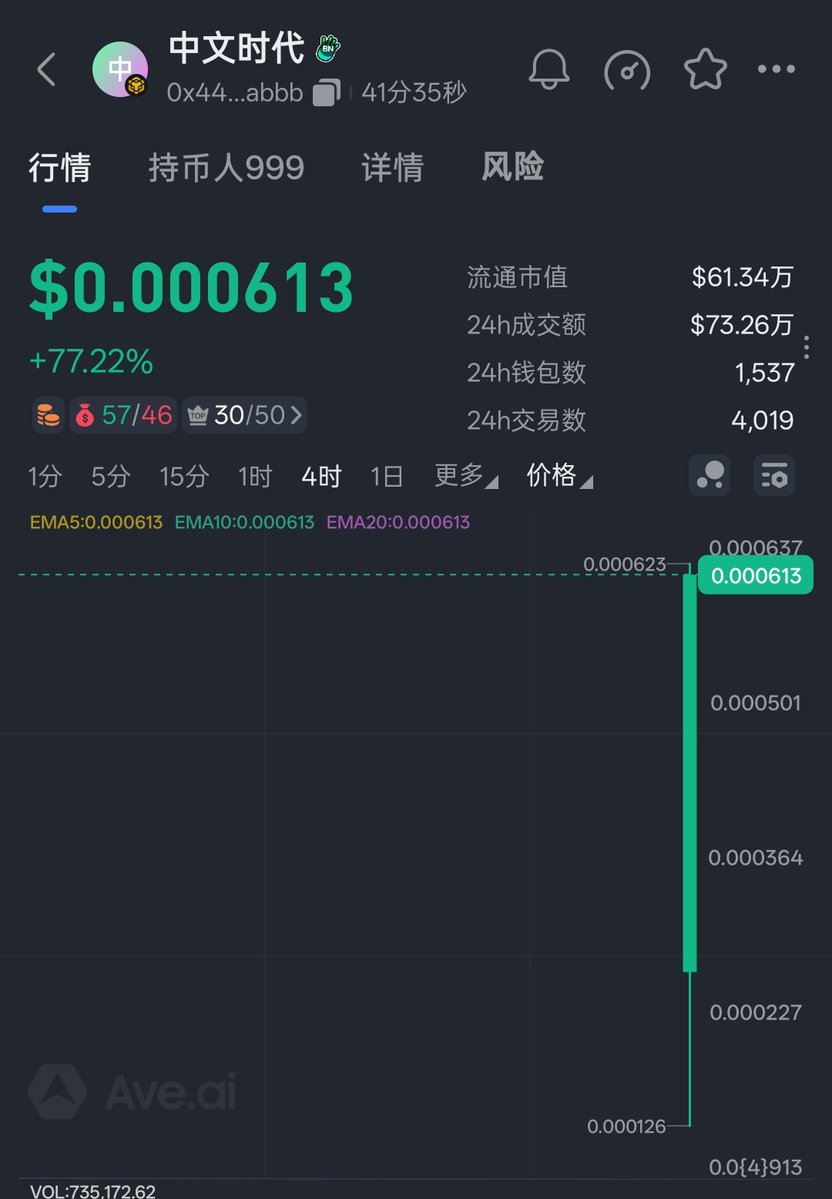832x1199 pixels.
Task: Tap the bubble markers icon above chart
Action: point(710,476)
